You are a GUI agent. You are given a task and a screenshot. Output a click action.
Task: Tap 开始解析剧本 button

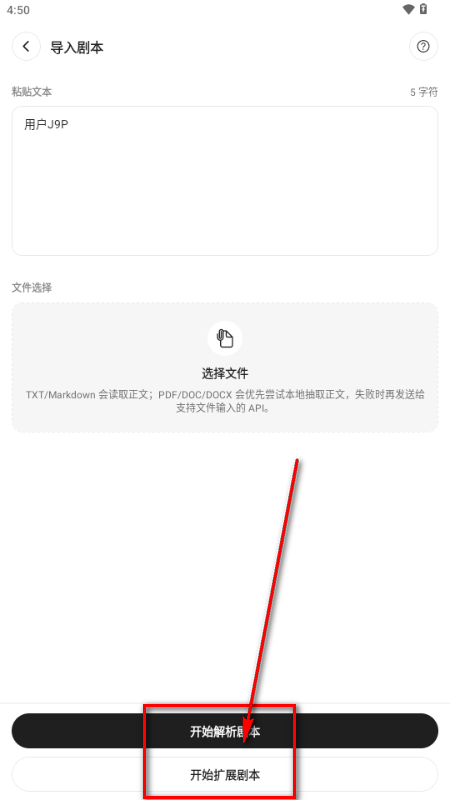click(225, 731)
